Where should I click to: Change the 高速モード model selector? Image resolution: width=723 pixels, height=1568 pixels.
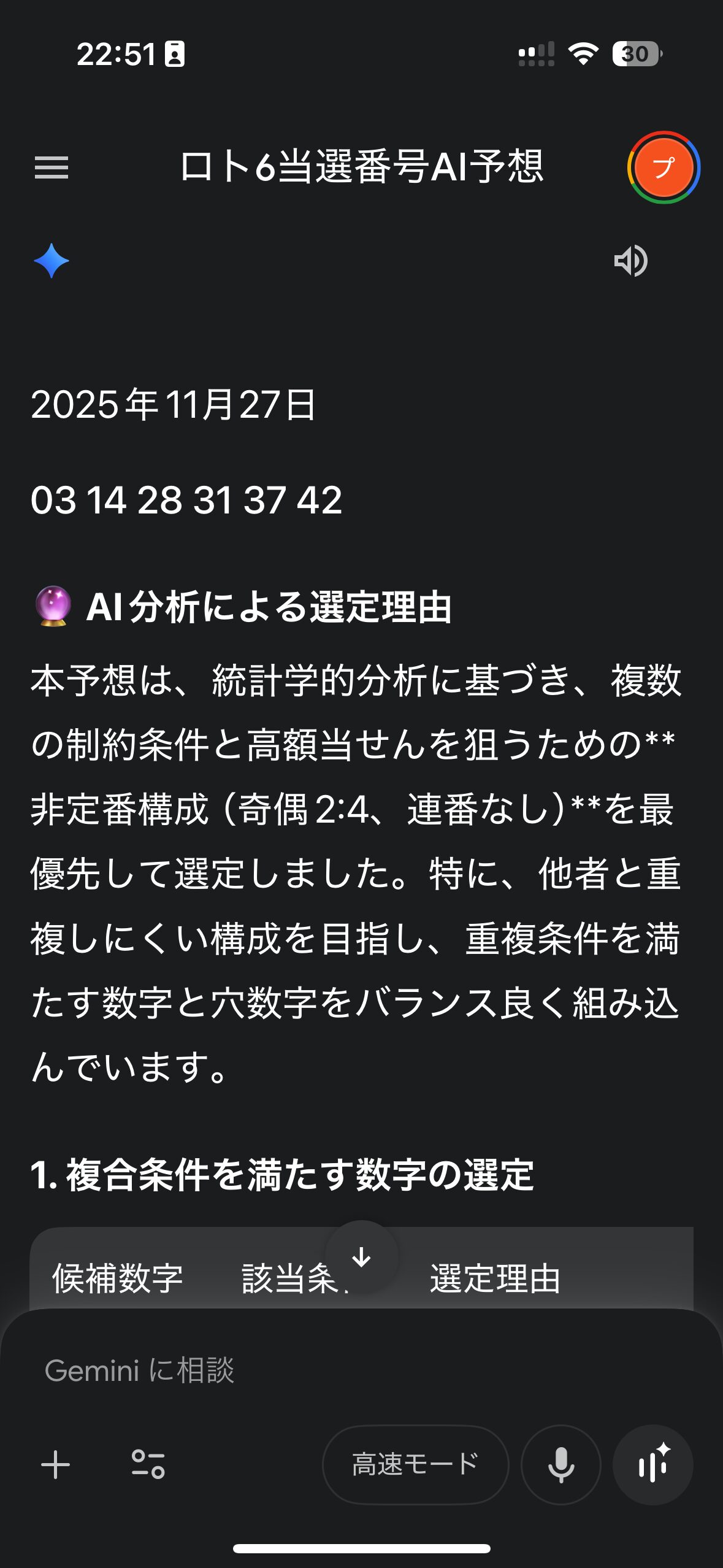[415, 1465]
